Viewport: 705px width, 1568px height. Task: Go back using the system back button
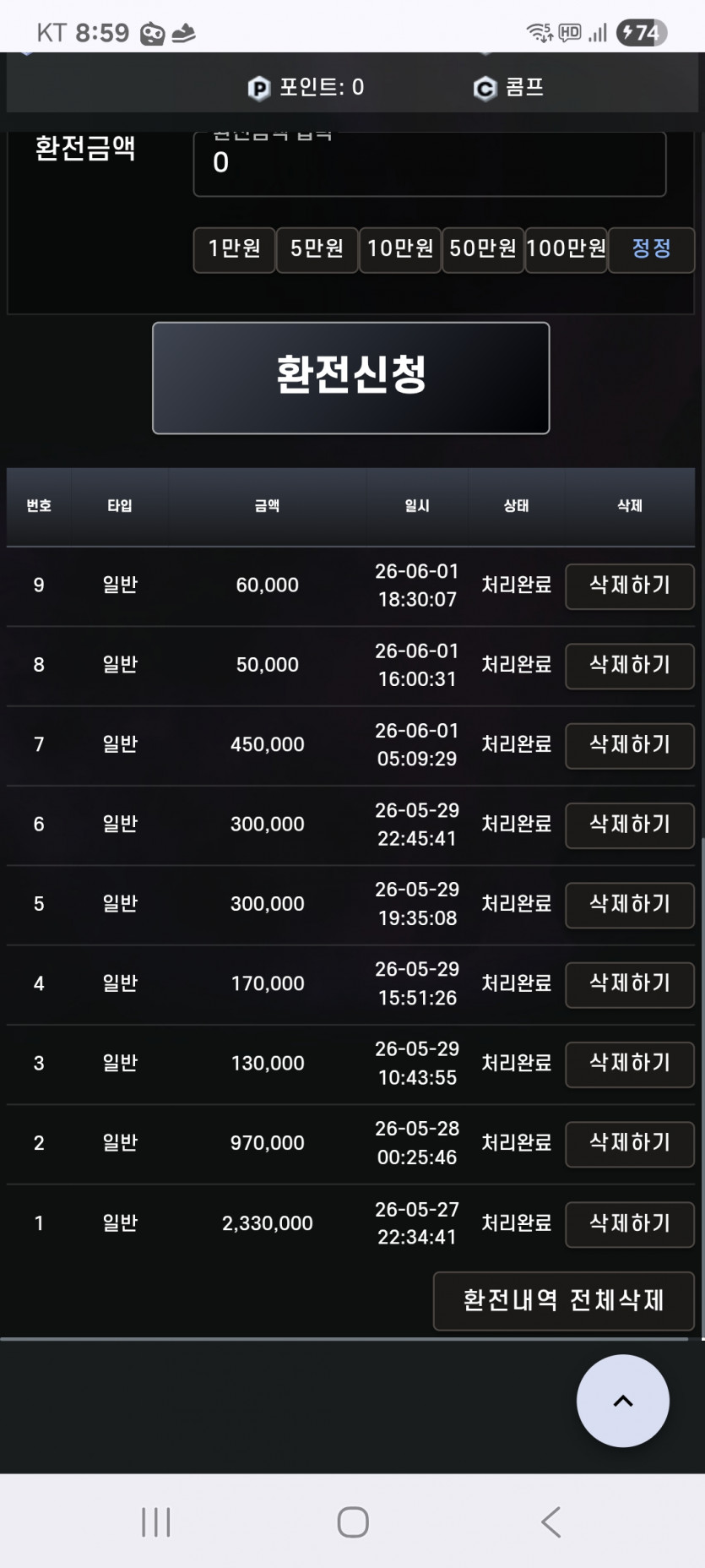[550, 1522]
